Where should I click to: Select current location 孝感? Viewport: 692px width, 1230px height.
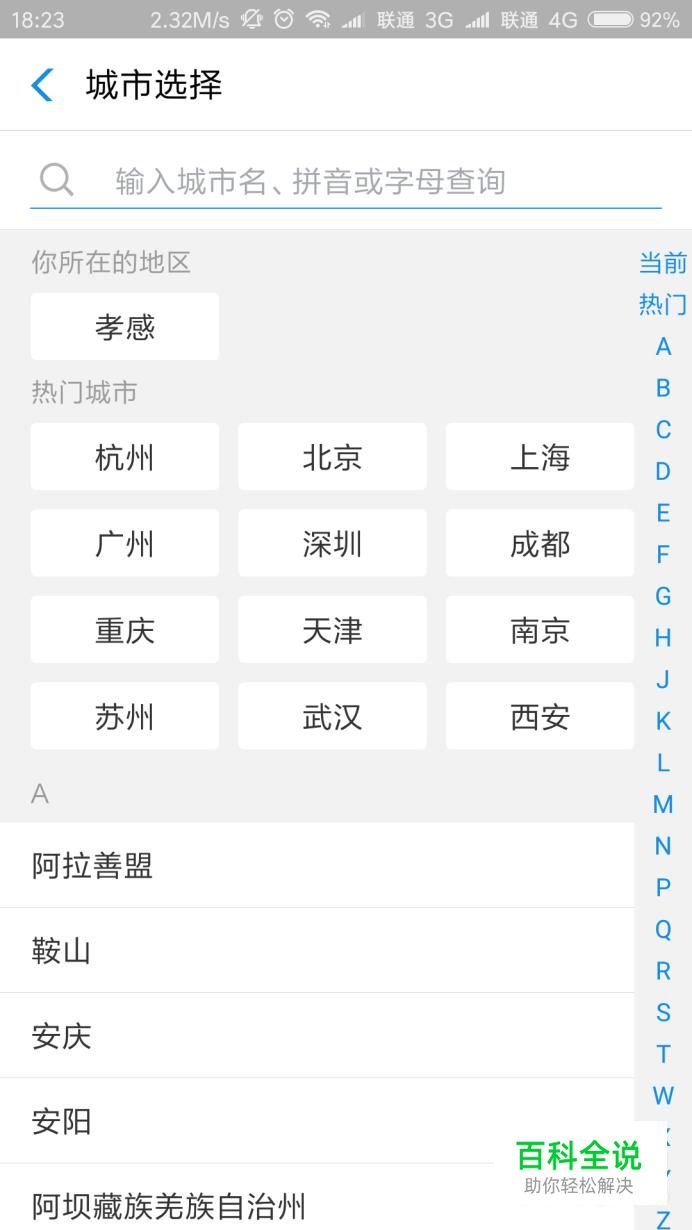click(x=125, y=327)
